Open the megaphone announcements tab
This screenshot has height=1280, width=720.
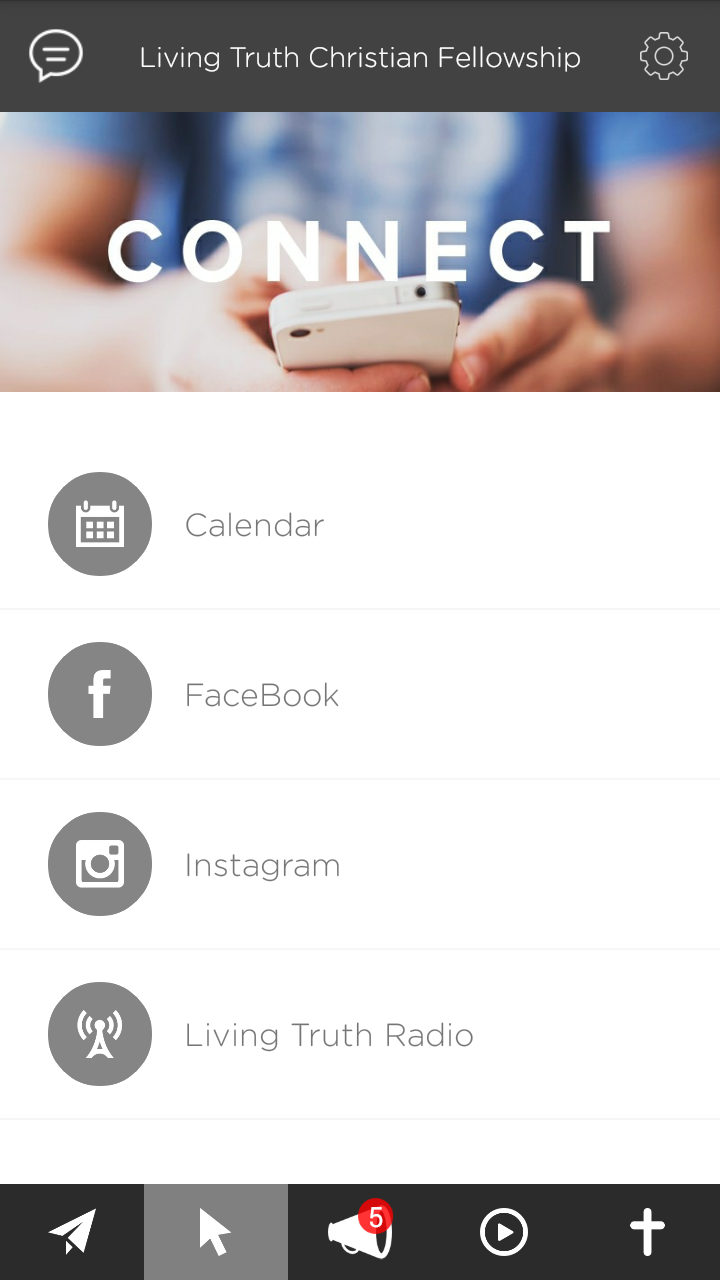pyautogui.click(x=360, y=1232)
